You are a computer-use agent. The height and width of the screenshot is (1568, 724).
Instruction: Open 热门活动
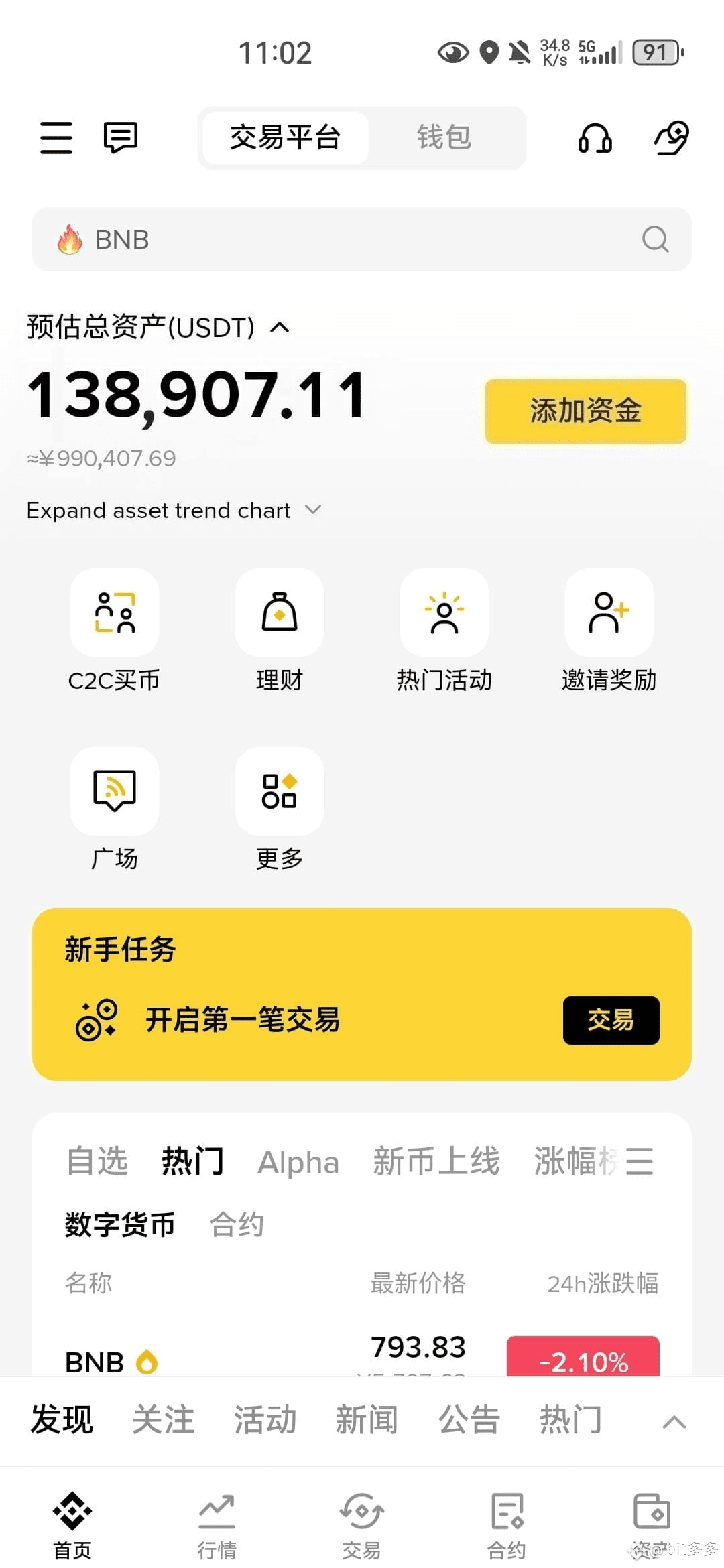[444, 631]
